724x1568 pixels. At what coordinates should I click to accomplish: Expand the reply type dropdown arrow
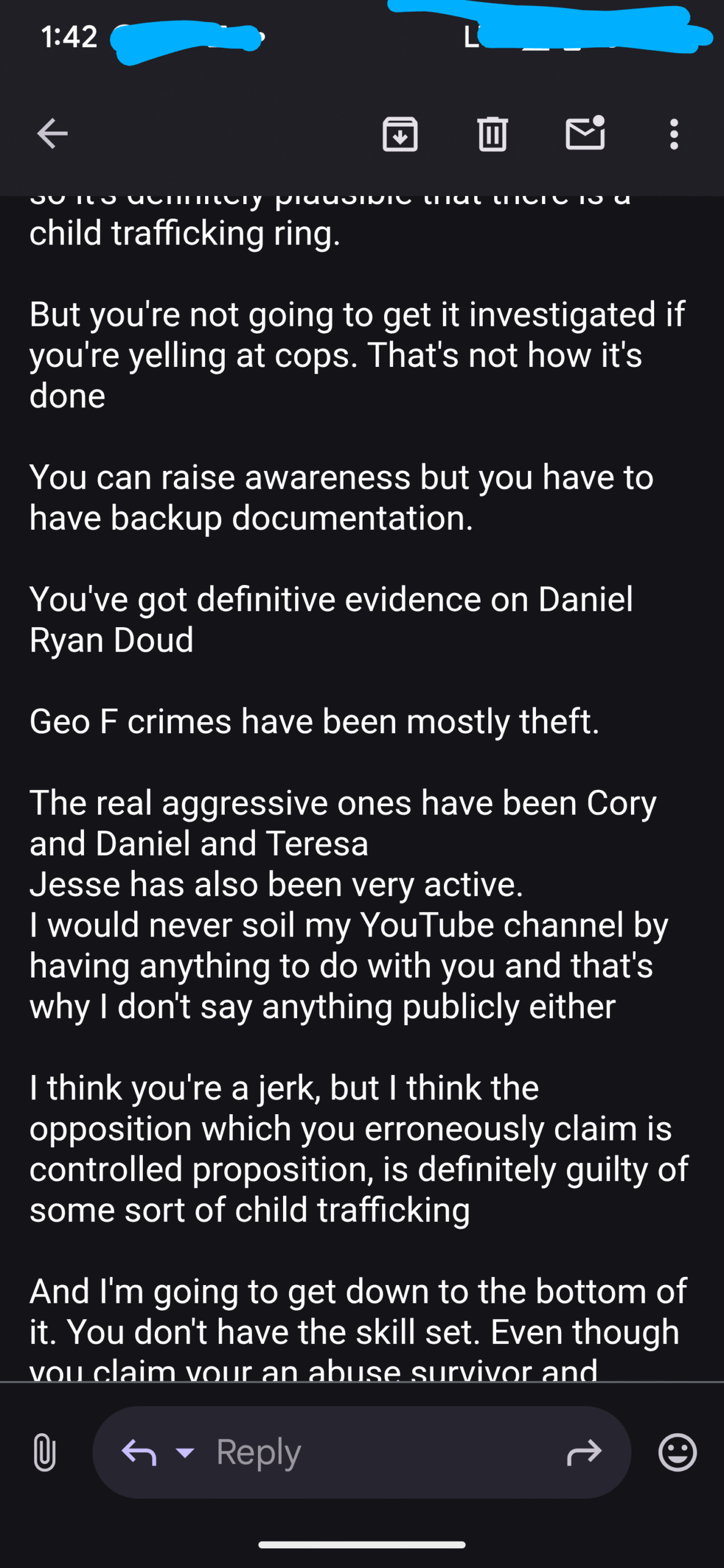pos(185,1452)
